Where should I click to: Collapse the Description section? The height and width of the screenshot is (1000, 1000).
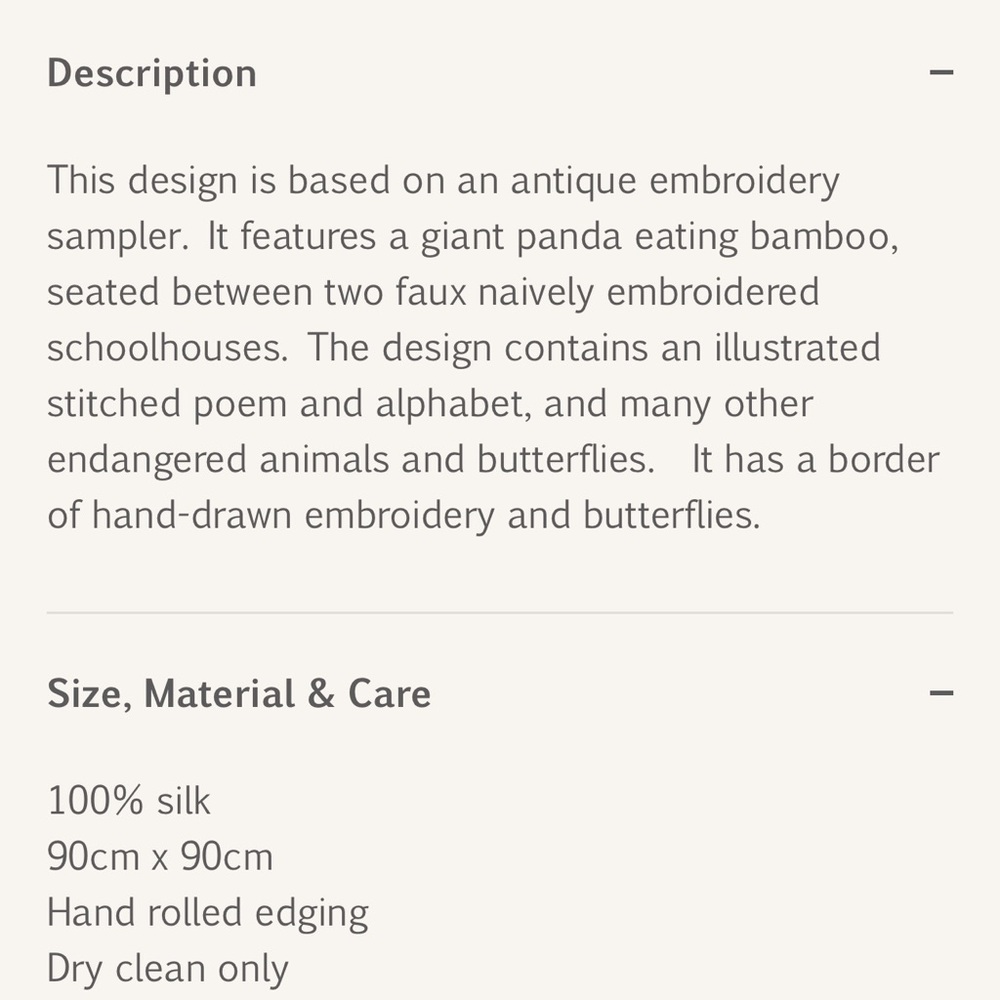click(x=940, y=73)
